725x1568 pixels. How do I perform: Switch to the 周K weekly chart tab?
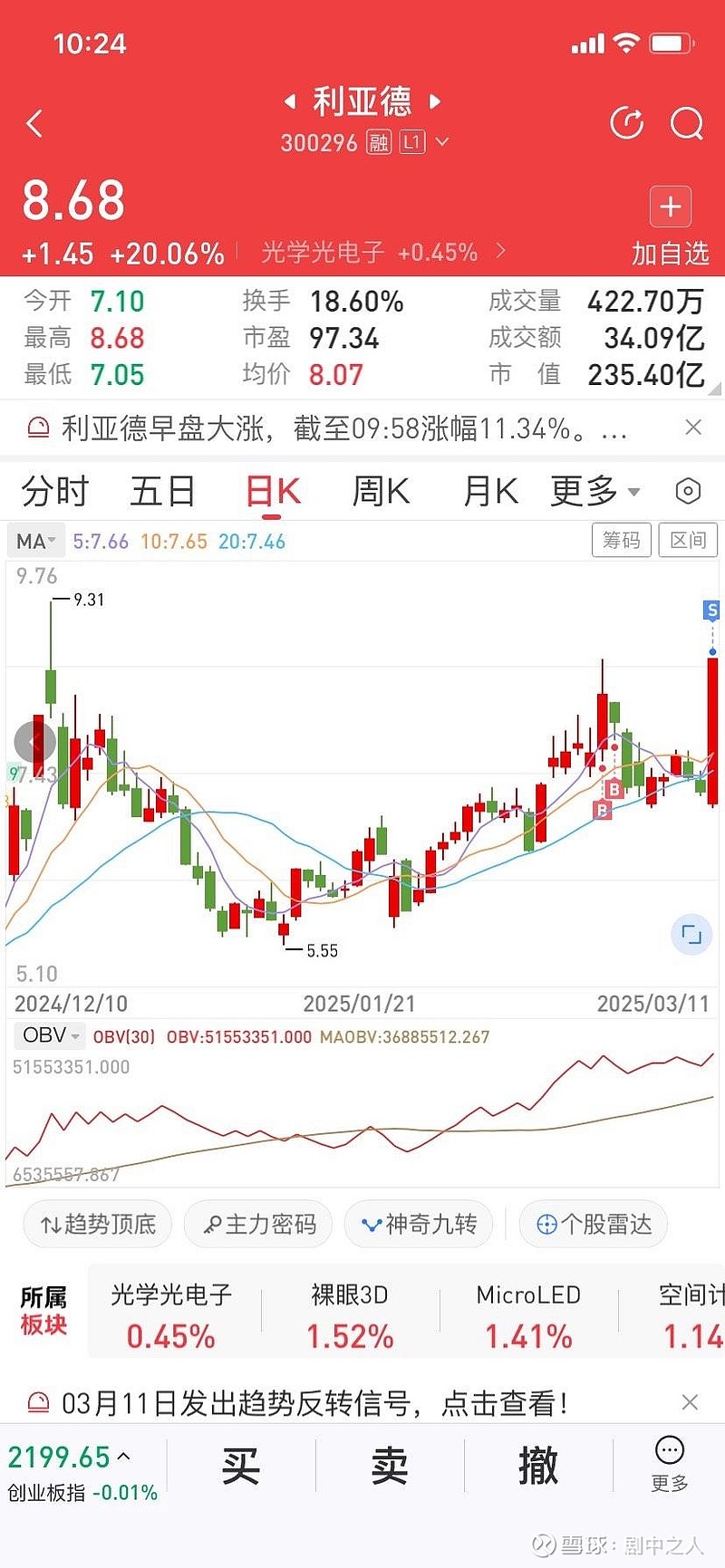tap(379, 491)
